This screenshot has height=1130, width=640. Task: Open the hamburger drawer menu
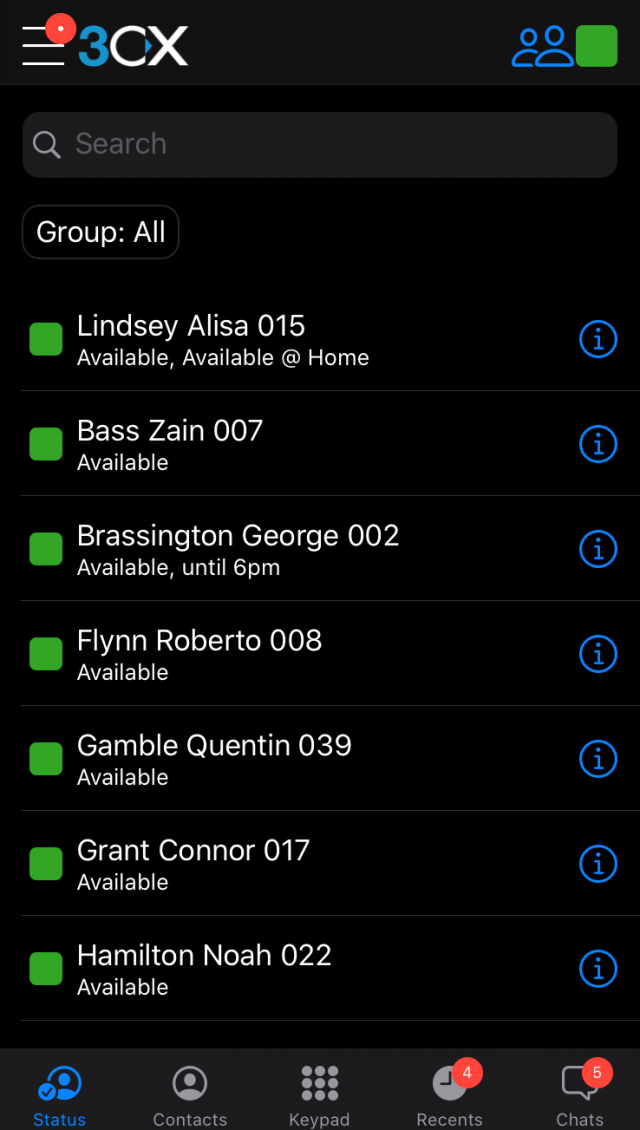point(43,46)
